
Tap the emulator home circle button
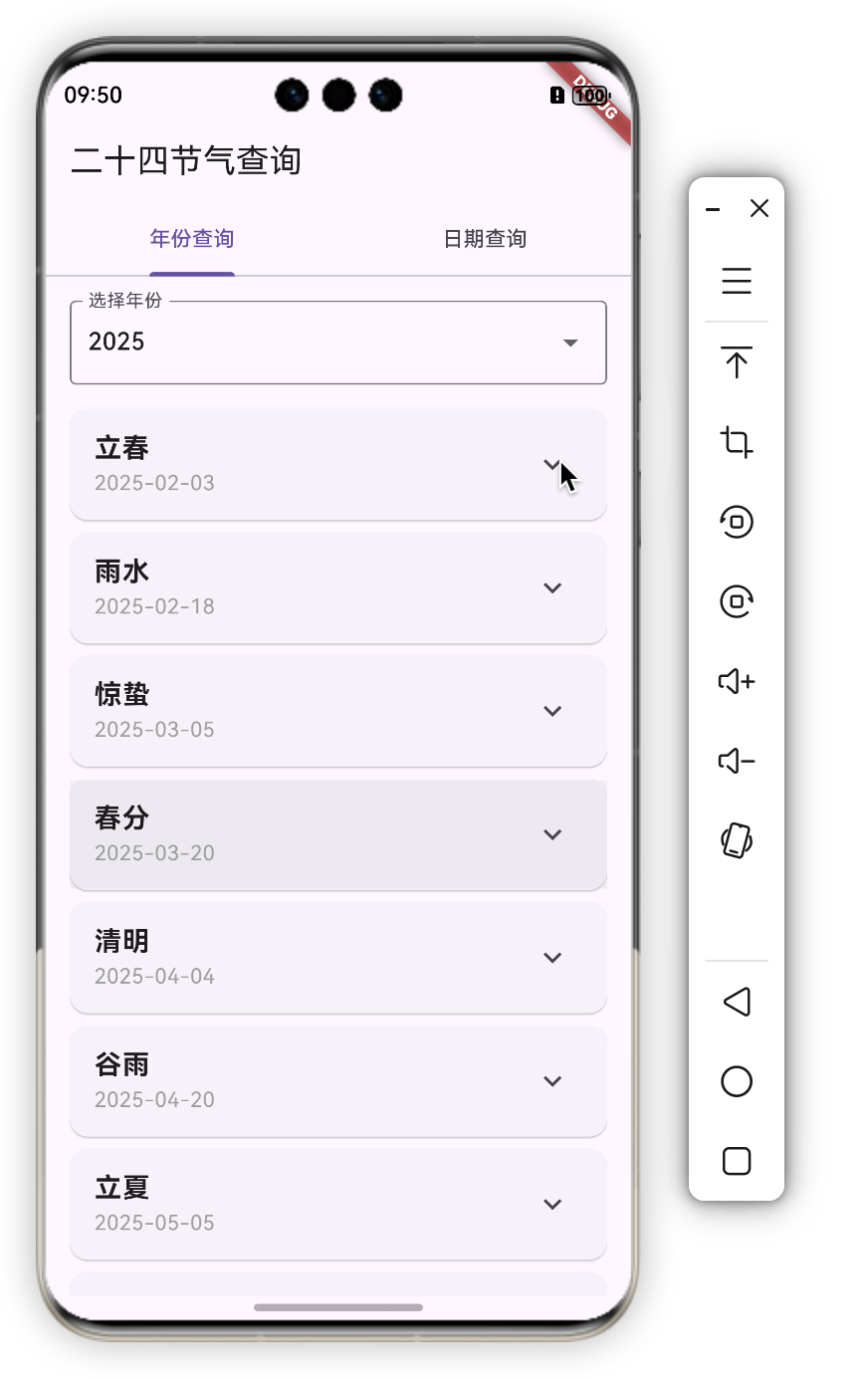(x=737, y=1081)
